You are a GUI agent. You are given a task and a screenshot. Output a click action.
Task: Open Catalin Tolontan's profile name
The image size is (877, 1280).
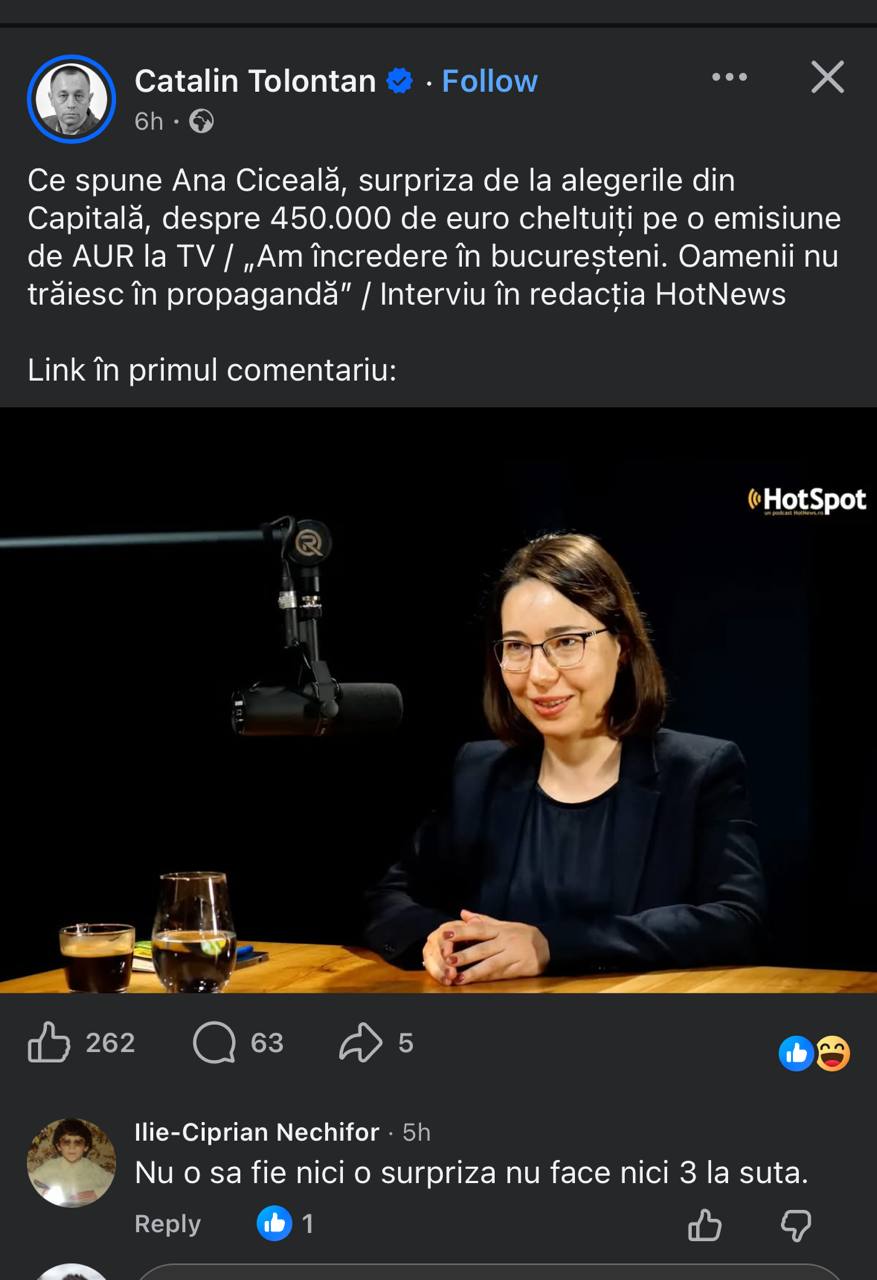[255, 81]
